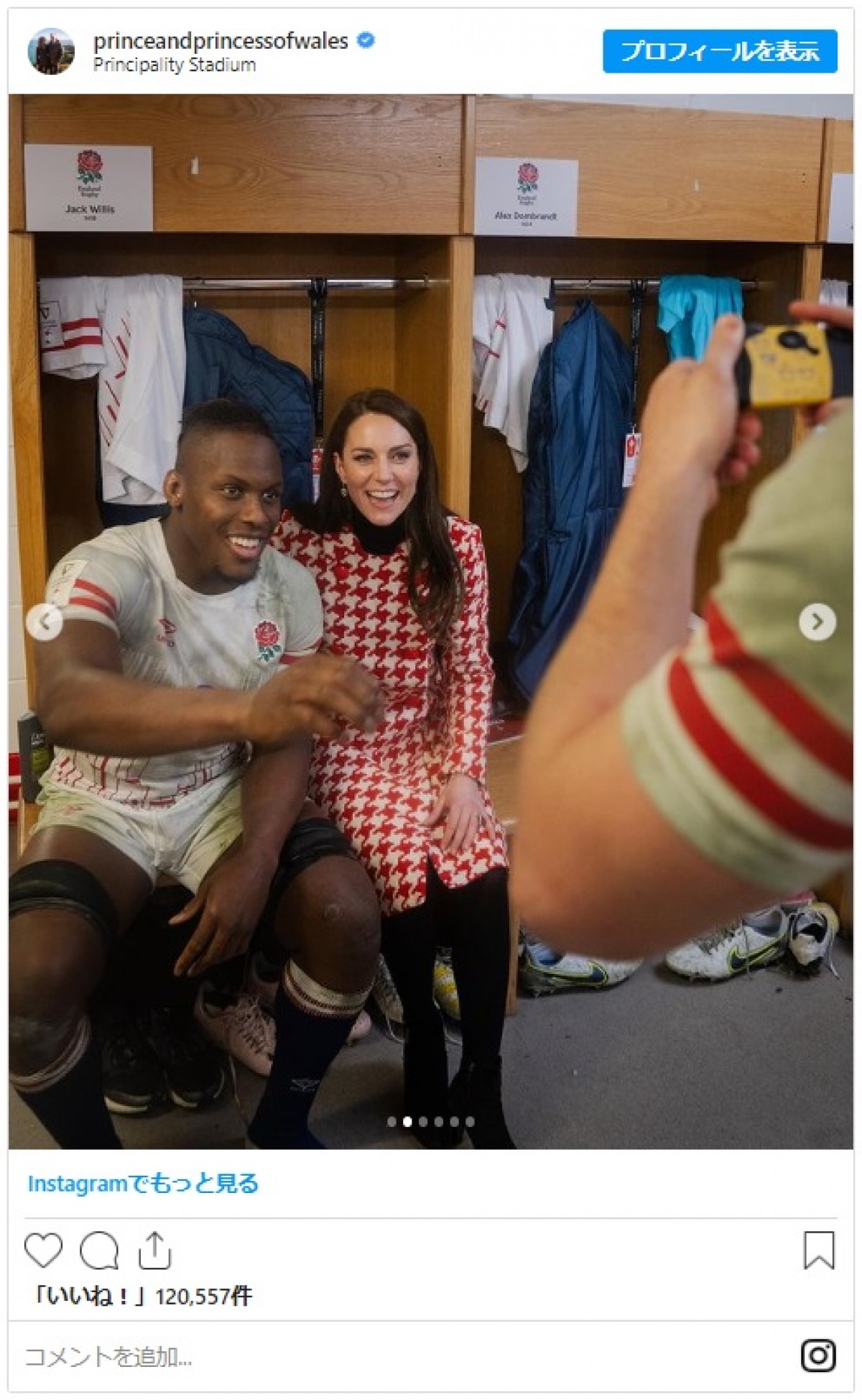Bookmark this post

pos(818,1251)
